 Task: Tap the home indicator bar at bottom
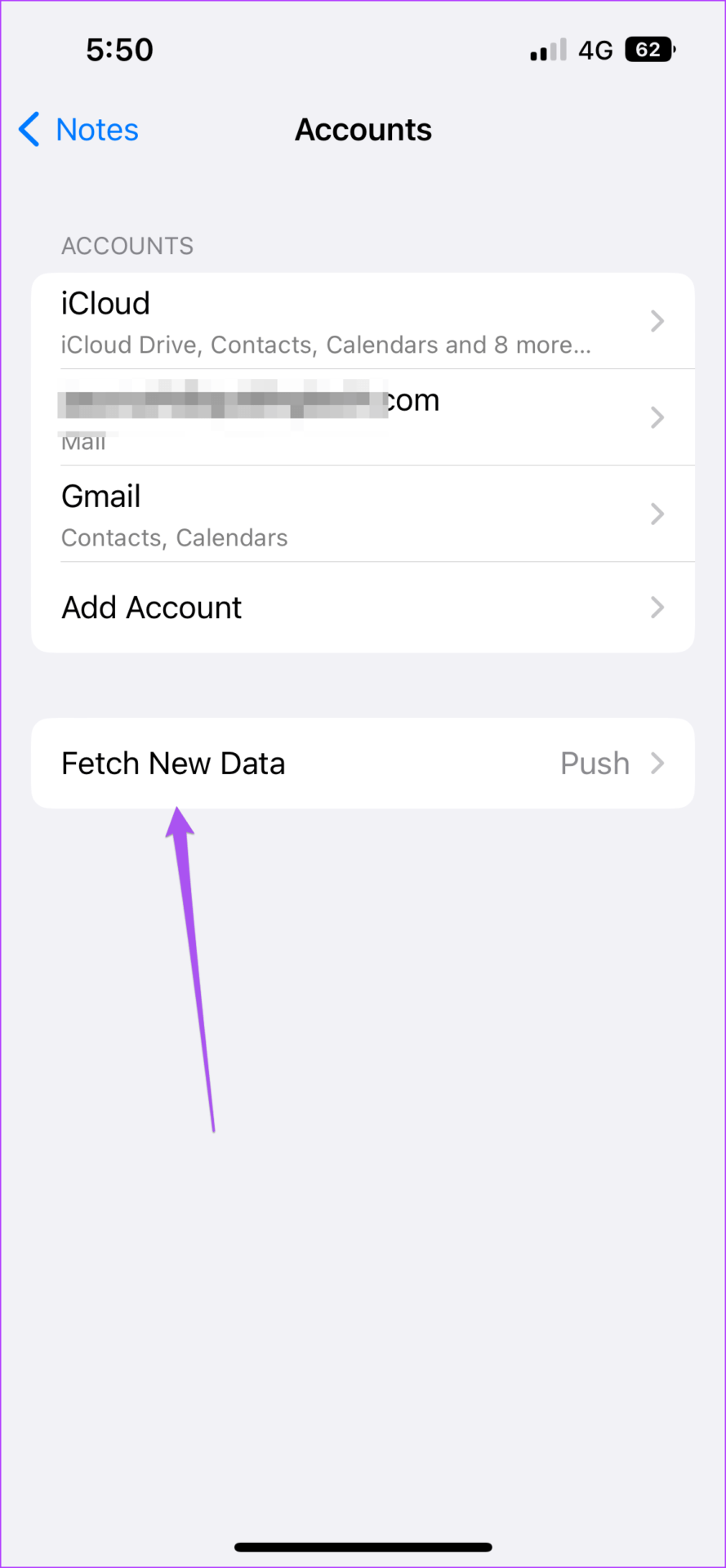tap(363, 1546)
